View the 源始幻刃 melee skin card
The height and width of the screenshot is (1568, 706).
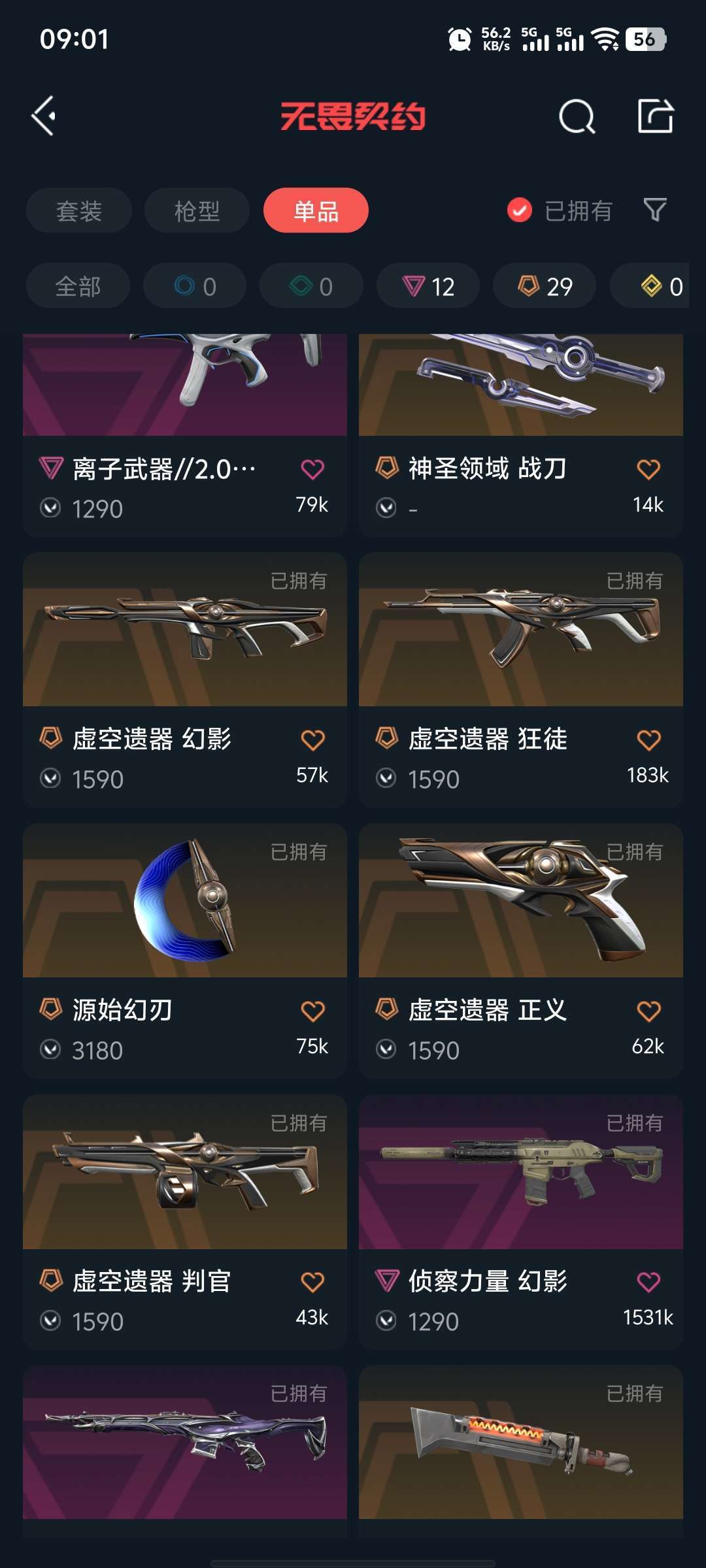(185, 951)
